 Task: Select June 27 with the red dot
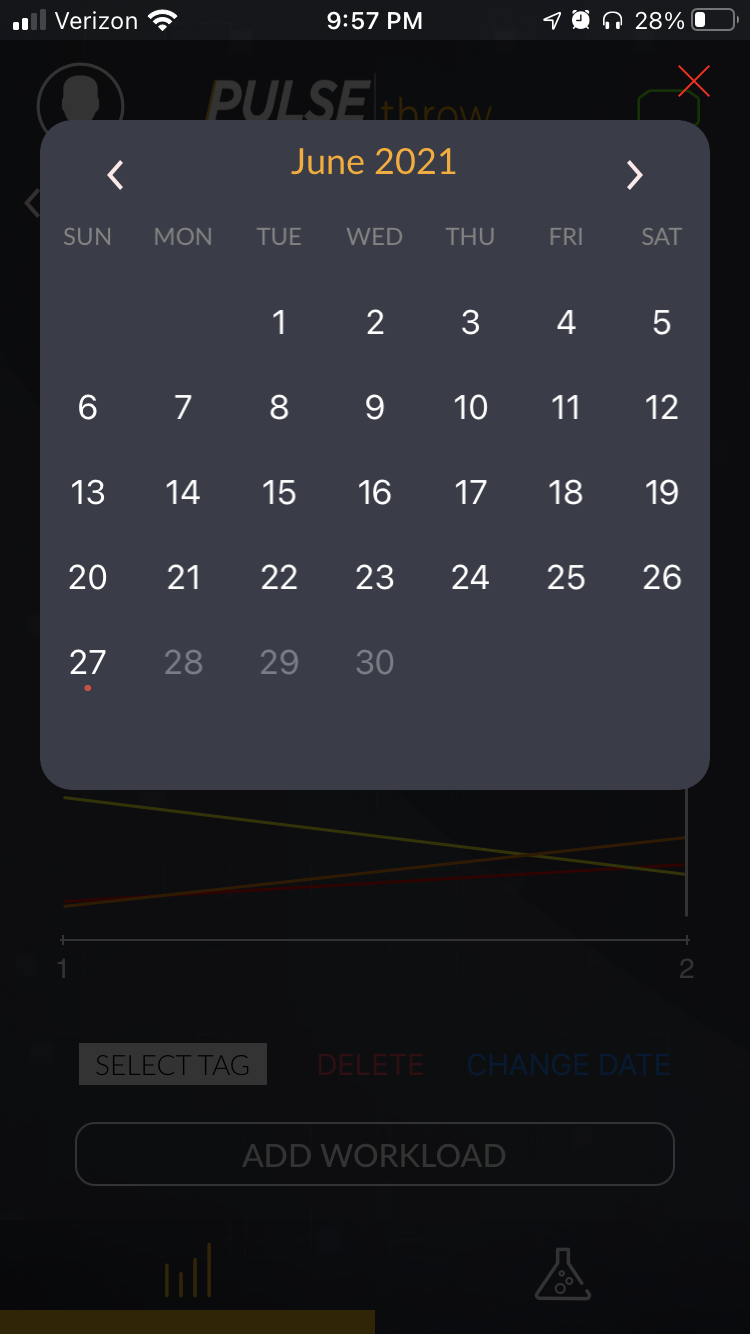[88, 662]
